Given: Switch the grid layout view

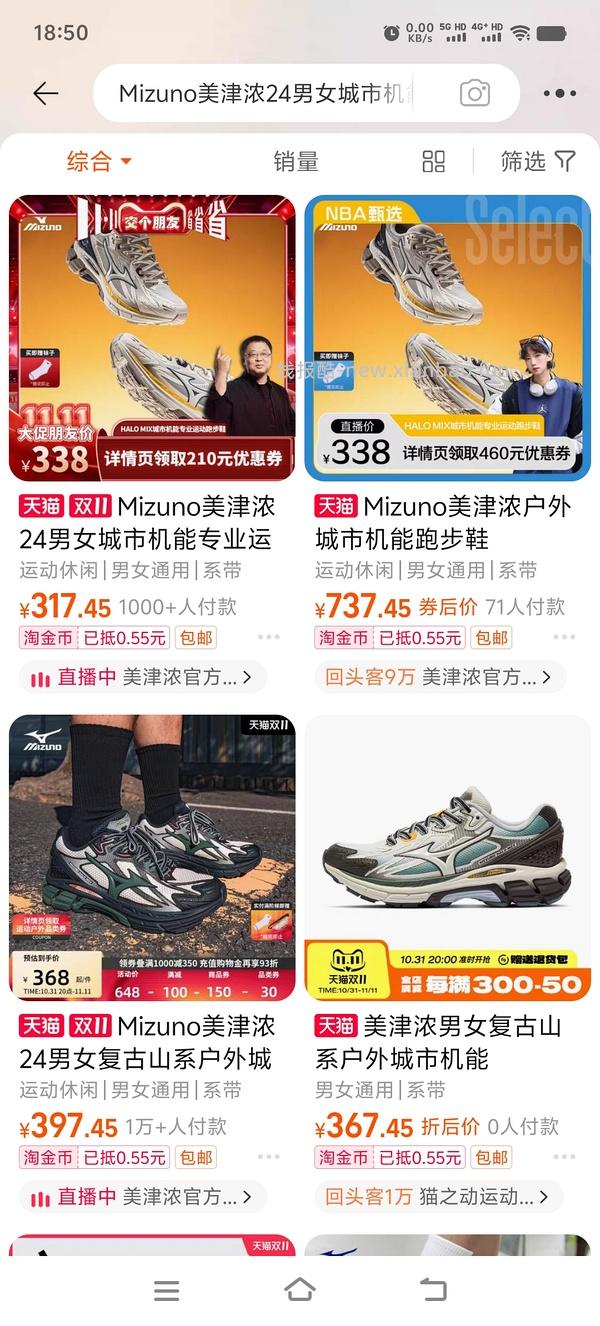Looking at the screenshot, I should click(434, 161).
